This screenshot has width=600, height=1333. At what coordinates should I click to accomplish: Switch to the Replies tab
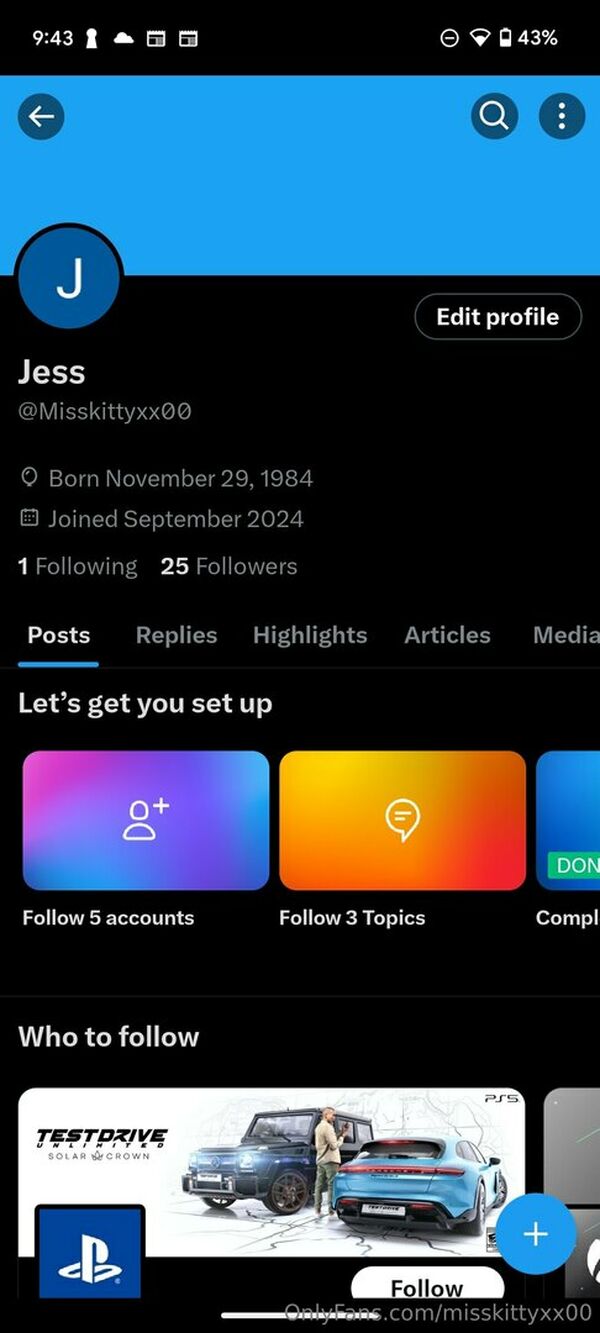coord(176,635)
